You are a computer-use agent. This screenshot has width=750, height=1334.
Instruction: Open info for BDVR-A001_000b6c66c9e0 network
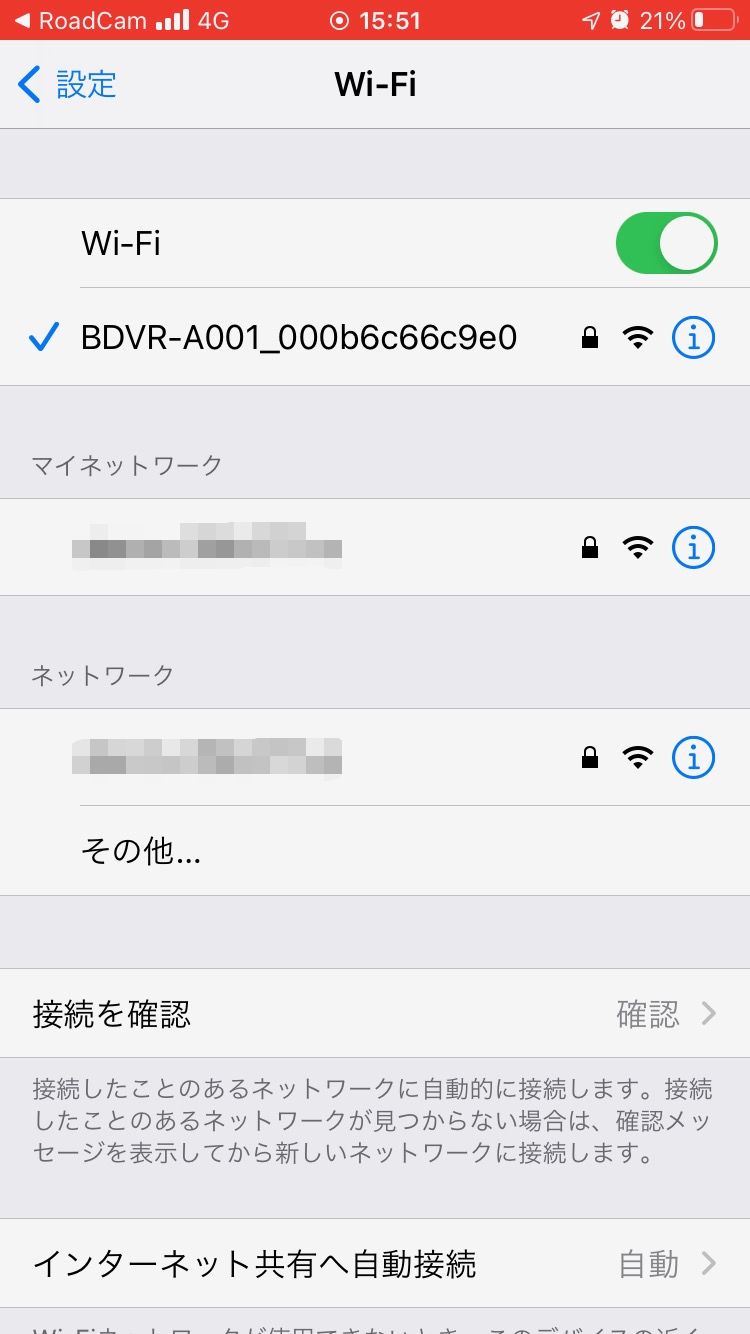click(x=693, y=338)
